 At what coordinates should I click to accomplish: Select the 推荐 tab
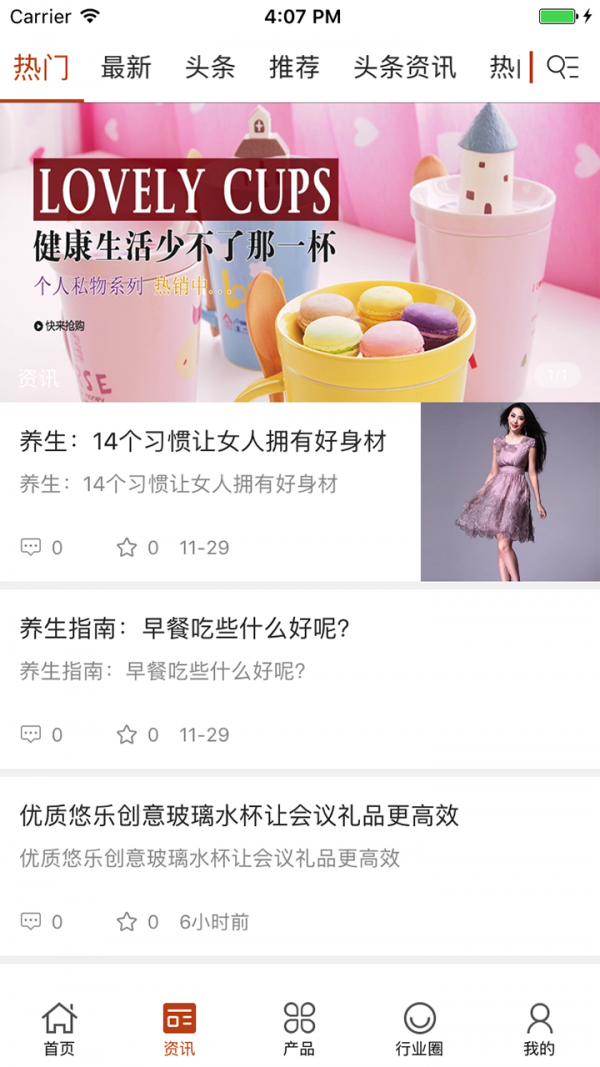pos(294,68)
